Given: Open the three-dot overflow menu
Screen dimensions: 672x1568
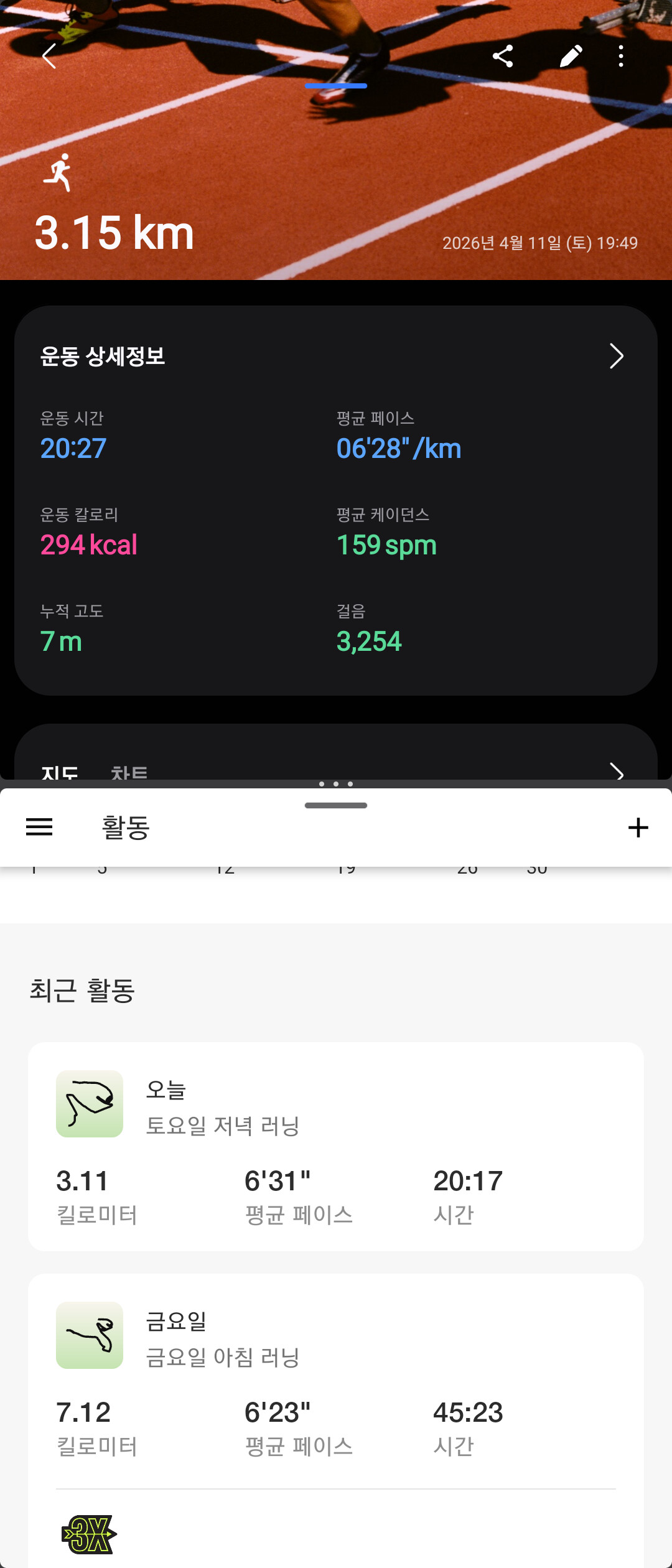Looking at the screenshot, I should (620, 56).
